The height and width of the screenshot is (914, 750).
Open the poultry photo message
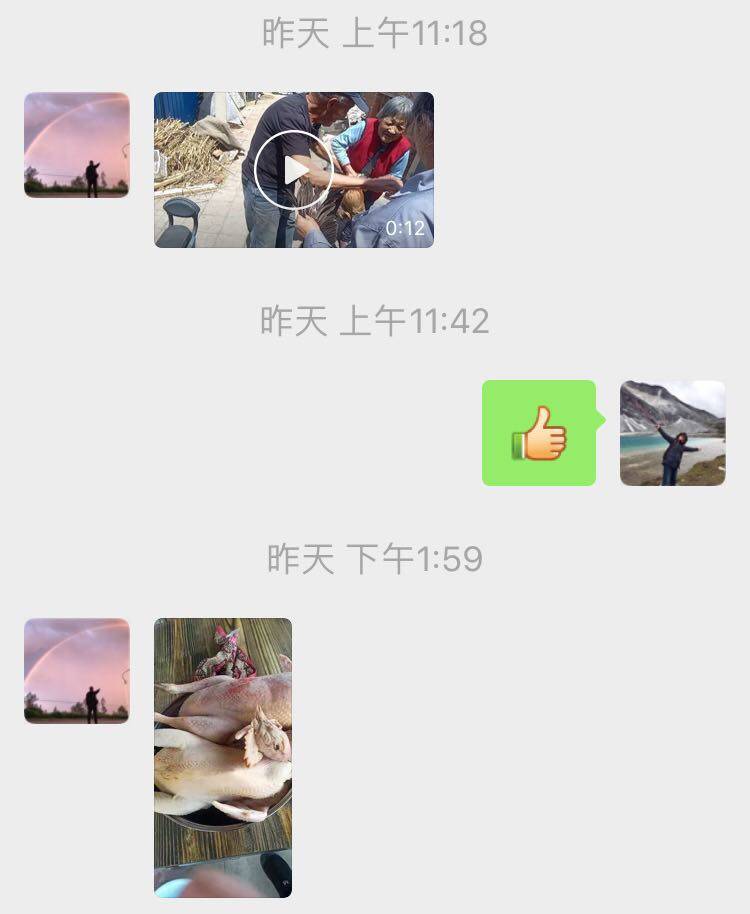tap(223, 757)
